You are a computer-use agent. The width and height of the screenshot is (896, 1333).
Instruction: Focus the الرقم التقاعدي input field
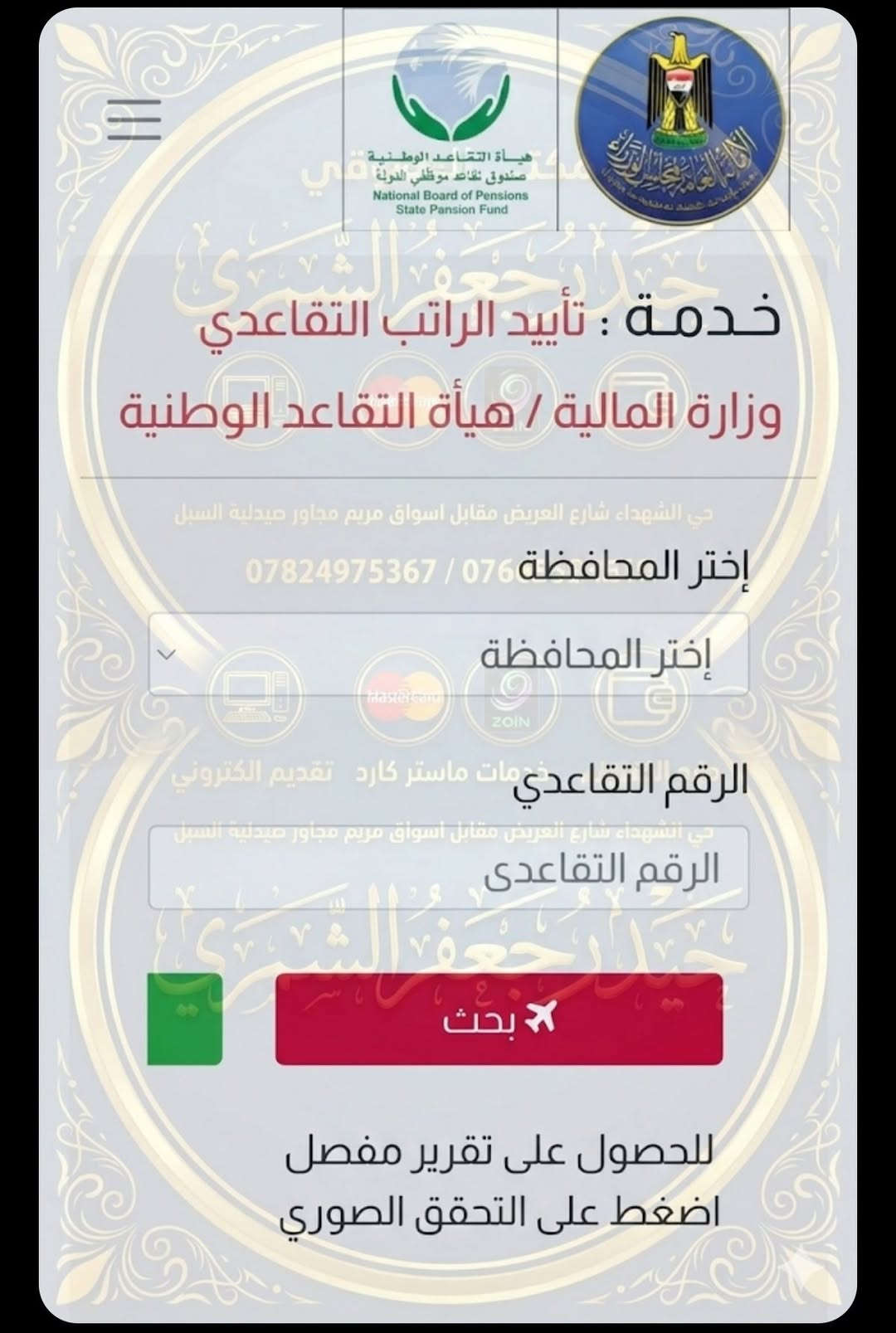point(448,868)
